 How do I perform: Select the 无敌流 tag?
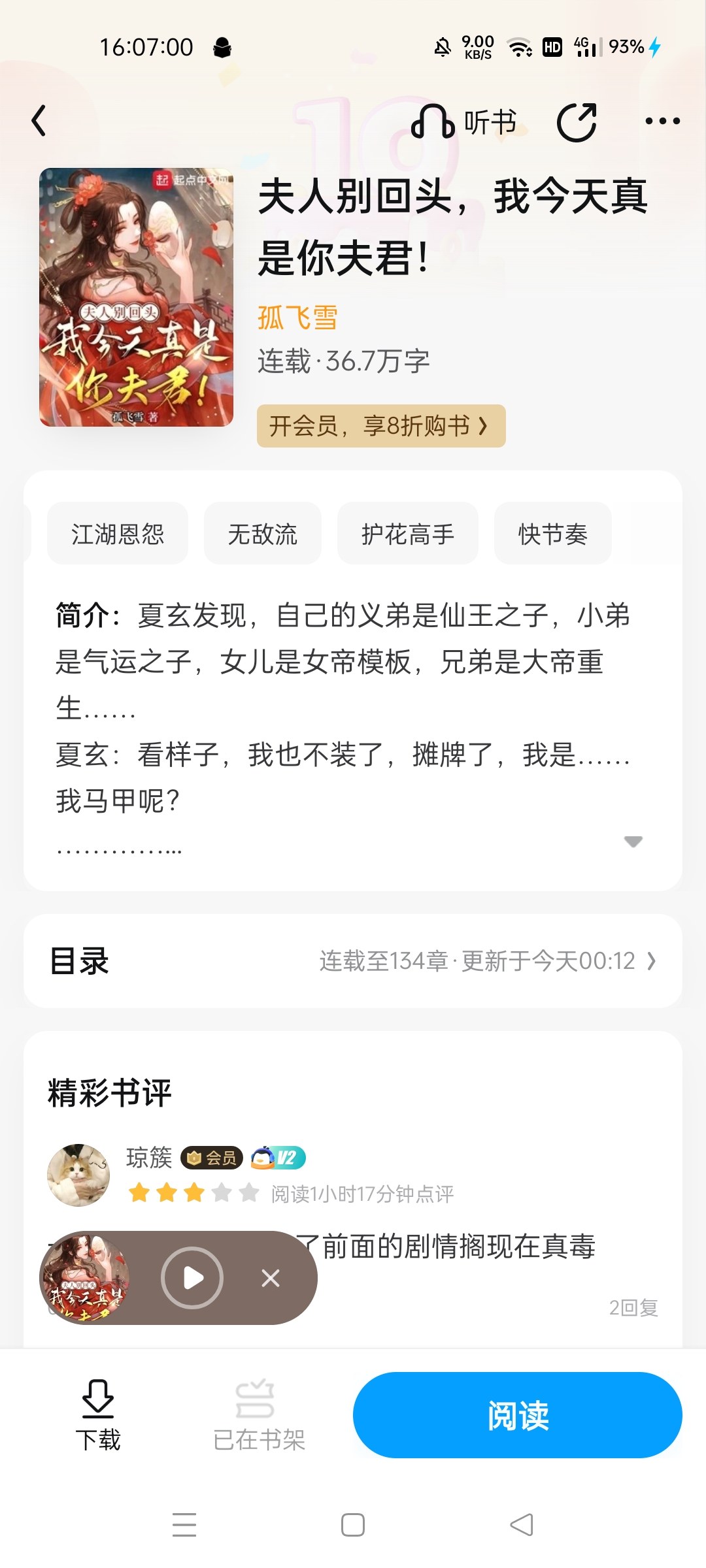pyautogui.click(x=262, y=534)
